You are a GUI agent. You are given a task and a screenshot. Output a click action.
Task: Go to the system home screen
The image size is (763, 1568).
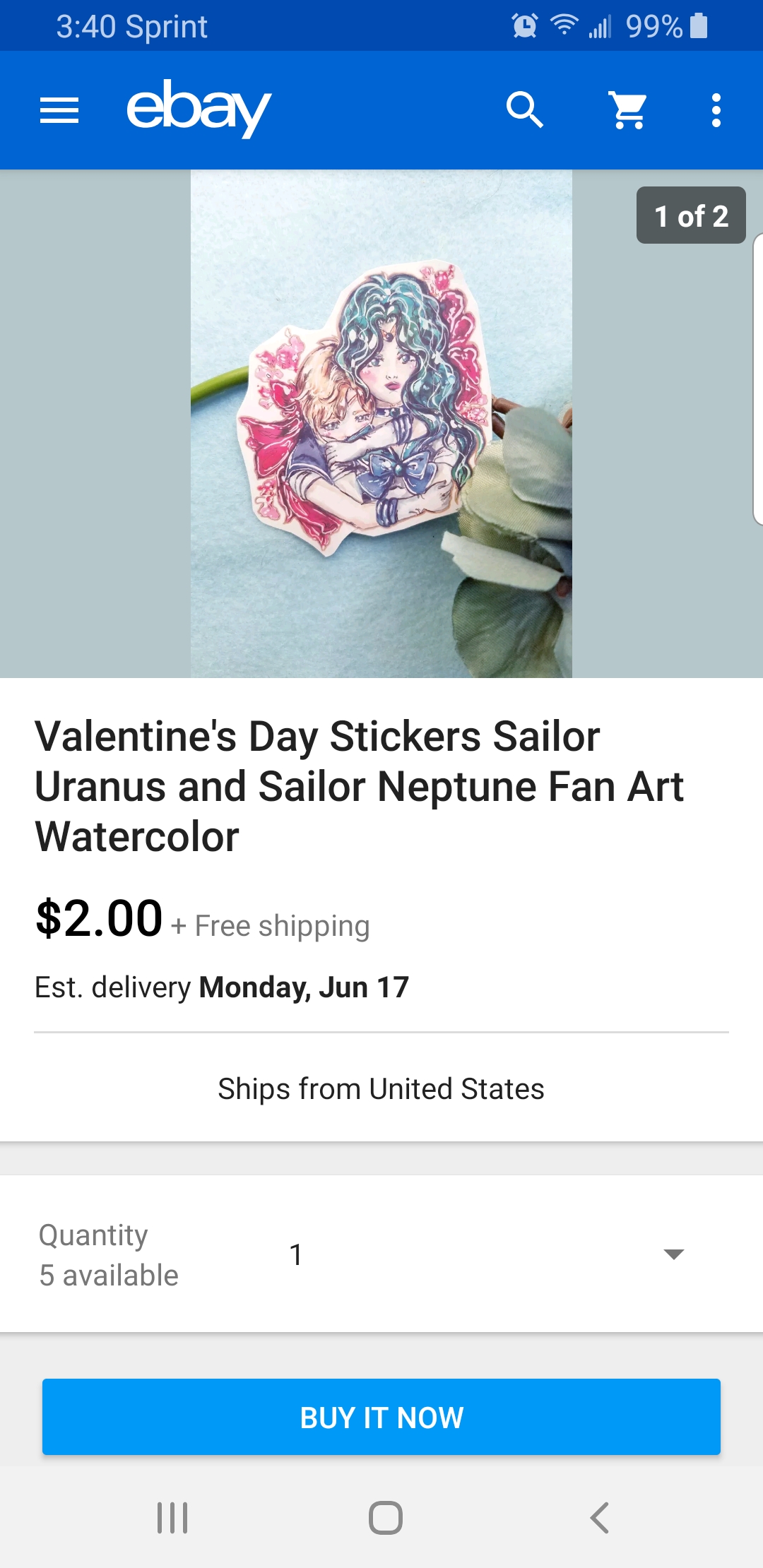pos(386,1517)
